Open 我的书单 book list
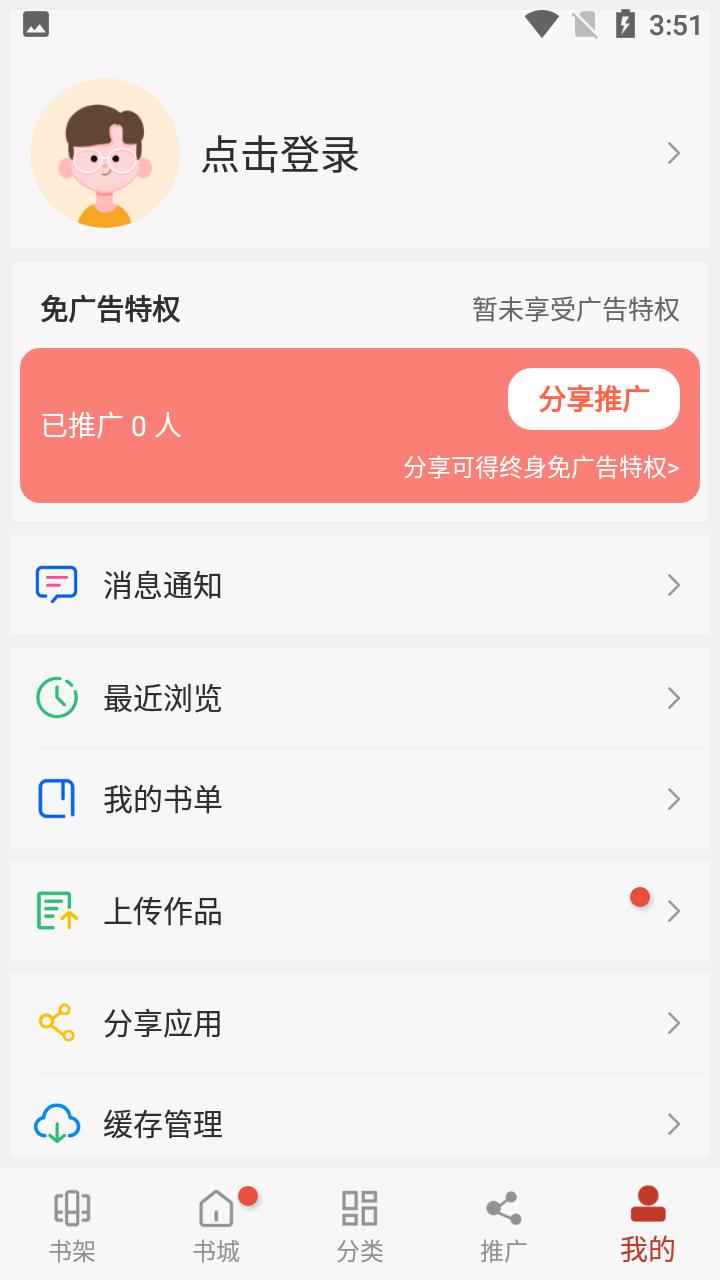 tap(360, 799)
